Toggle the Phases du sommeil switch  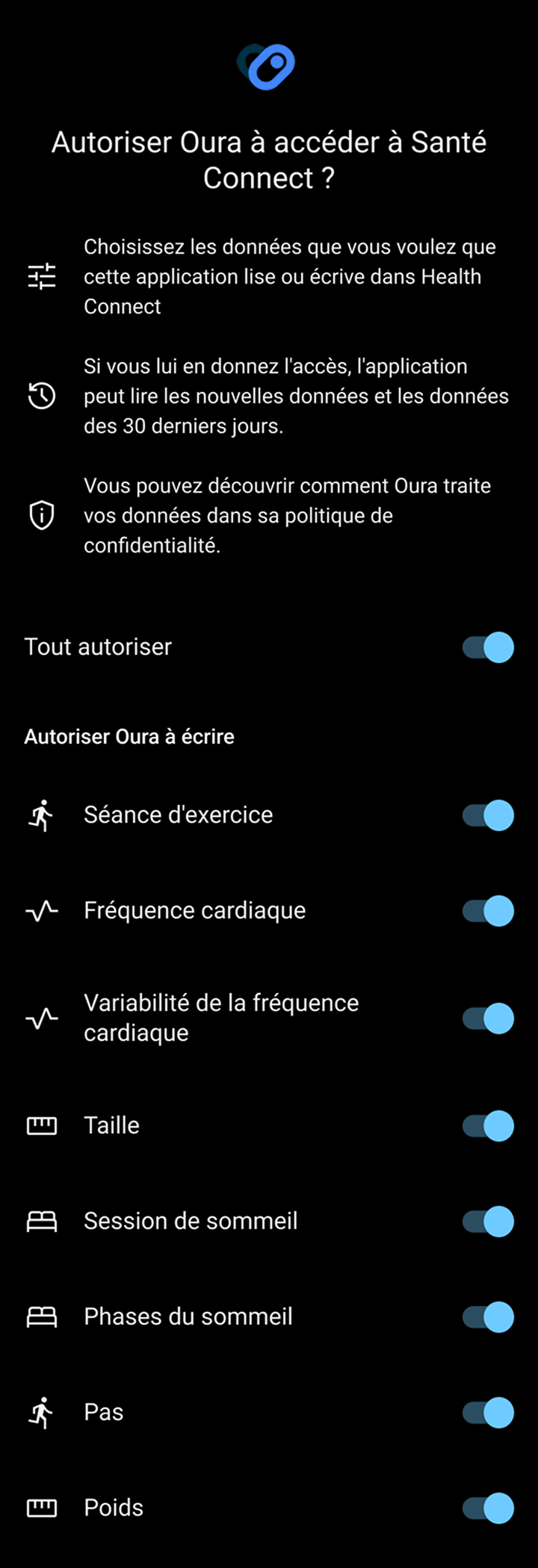488,1317
